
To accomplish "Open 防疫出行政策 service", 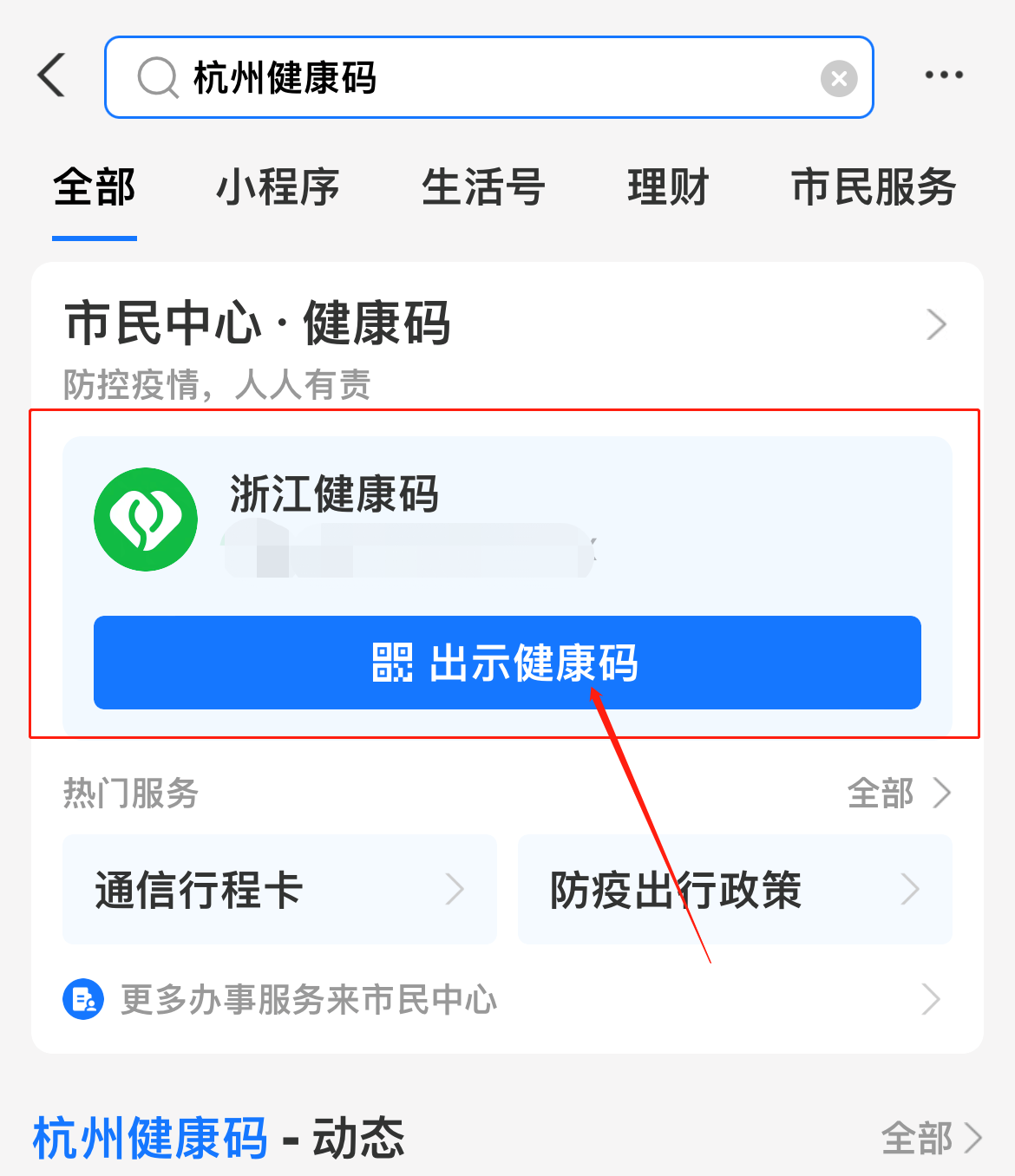I will click(x=734, y=890).
